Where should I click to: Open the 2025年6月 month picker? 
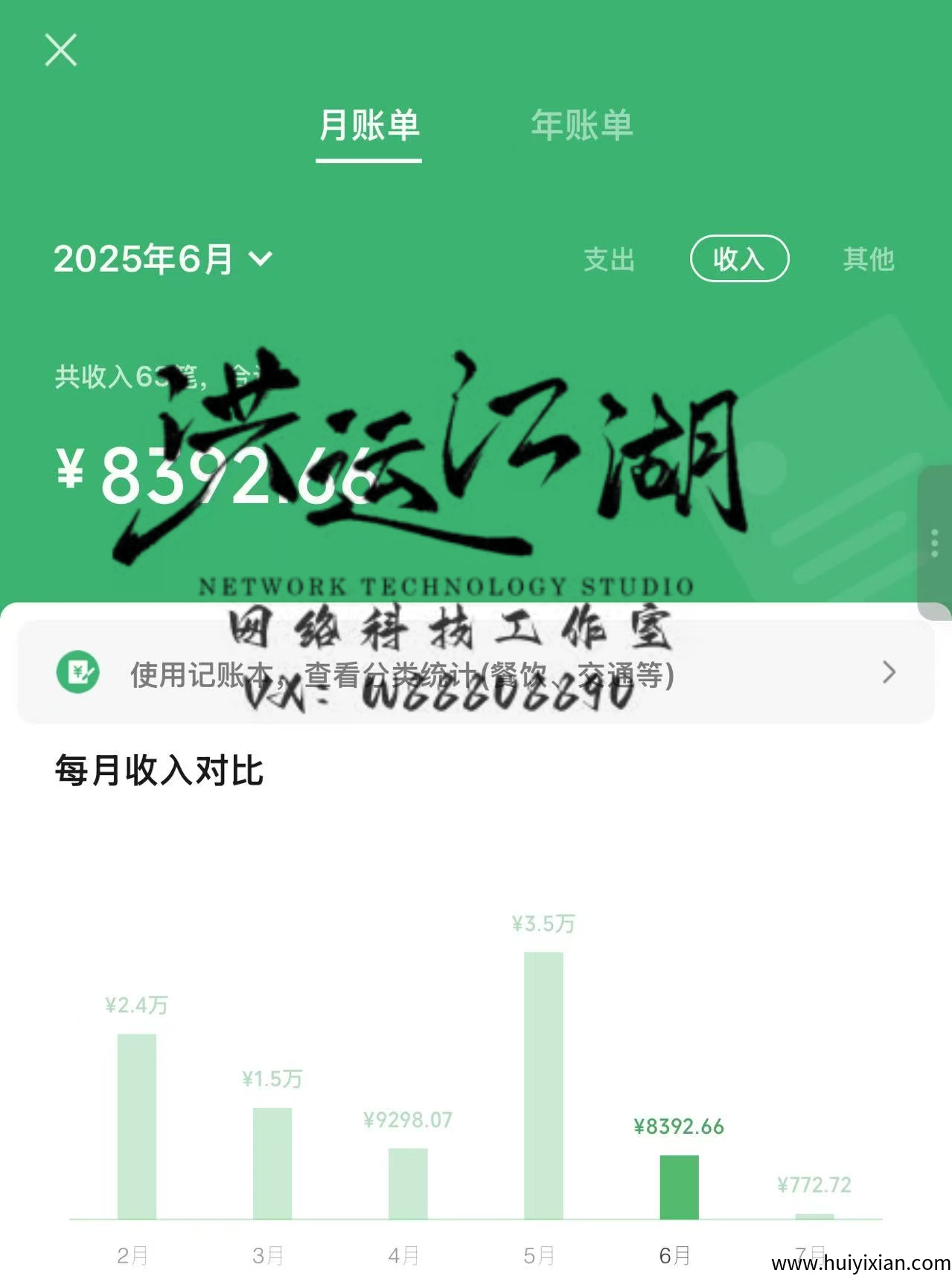pos(163,259)
